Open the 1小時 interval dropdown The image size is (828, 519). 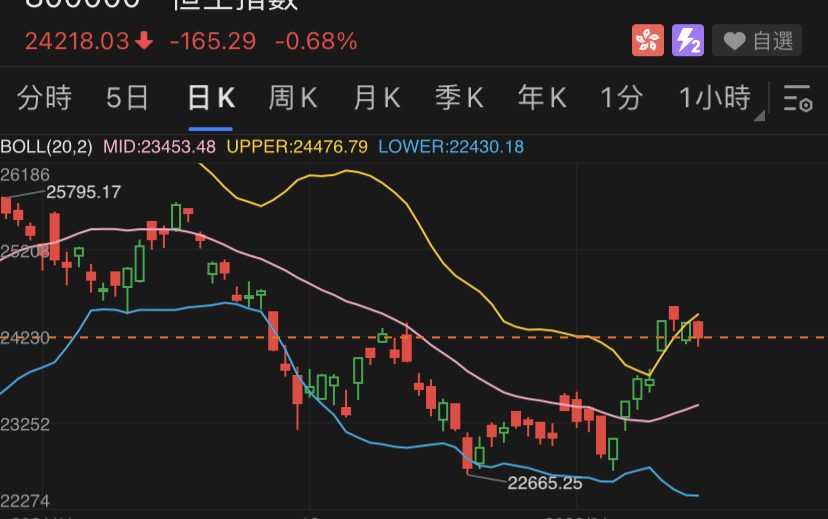pos(717,98)
